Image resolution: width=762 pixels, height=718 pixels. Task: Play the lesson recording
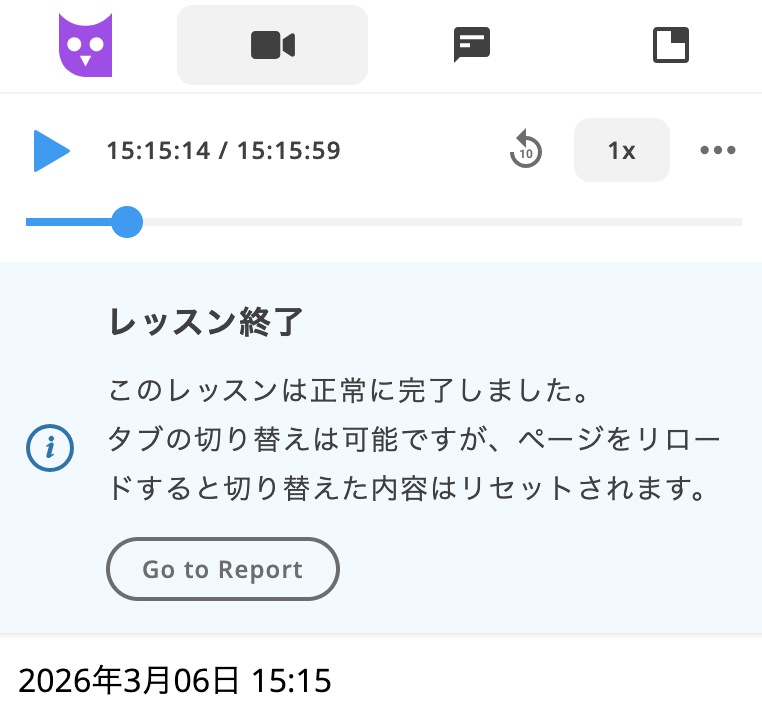50,151
